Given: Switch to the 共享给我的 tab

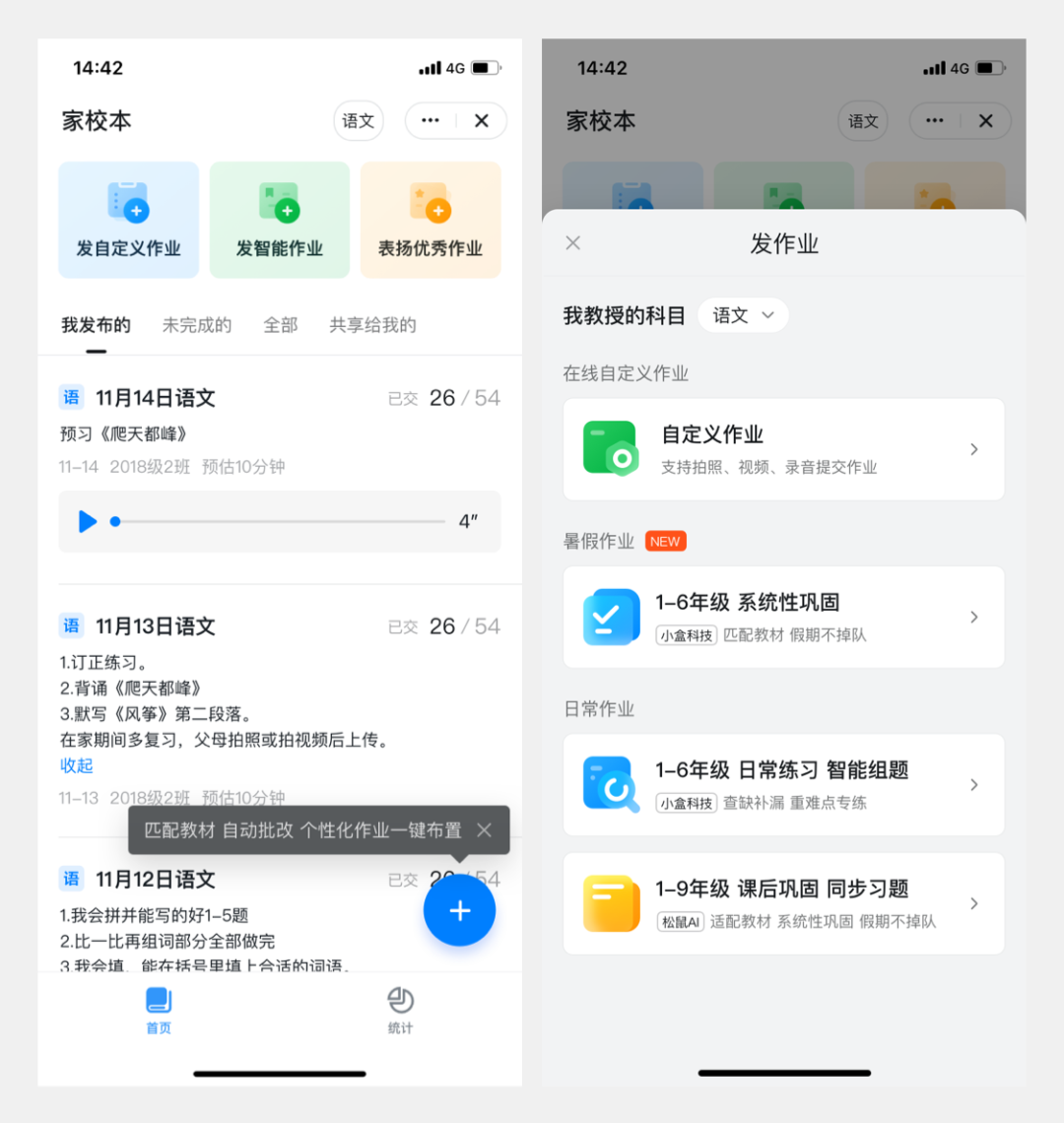Looking at the screenshot, I should [372, 325].
